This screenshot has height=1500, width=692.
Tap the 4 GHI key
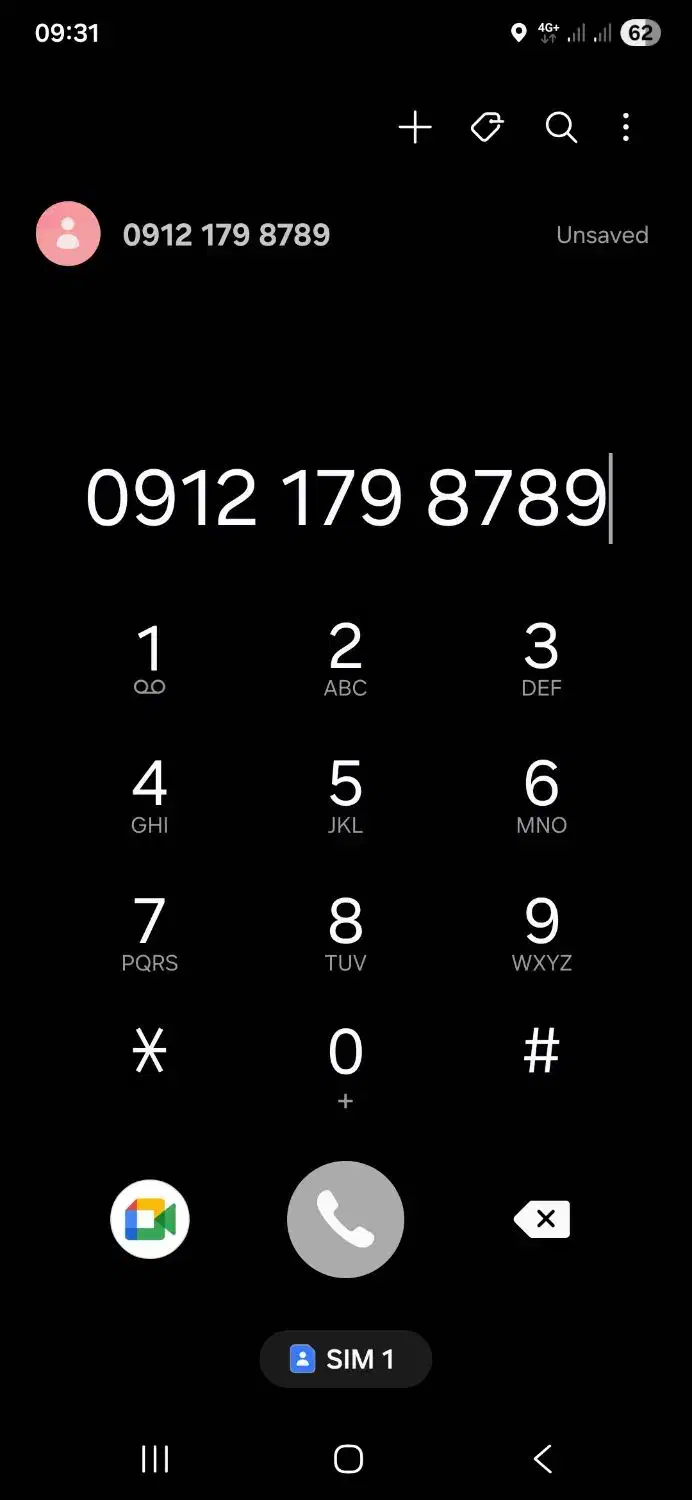coord(150,796)
